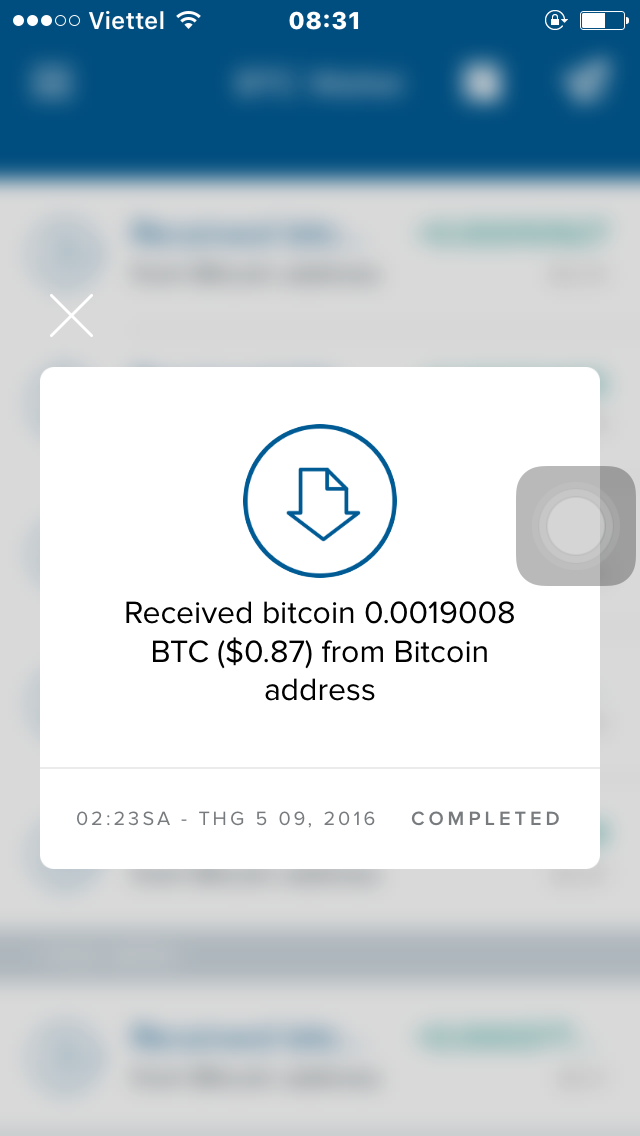Close the transaction details dialog

tap(71, 316)
